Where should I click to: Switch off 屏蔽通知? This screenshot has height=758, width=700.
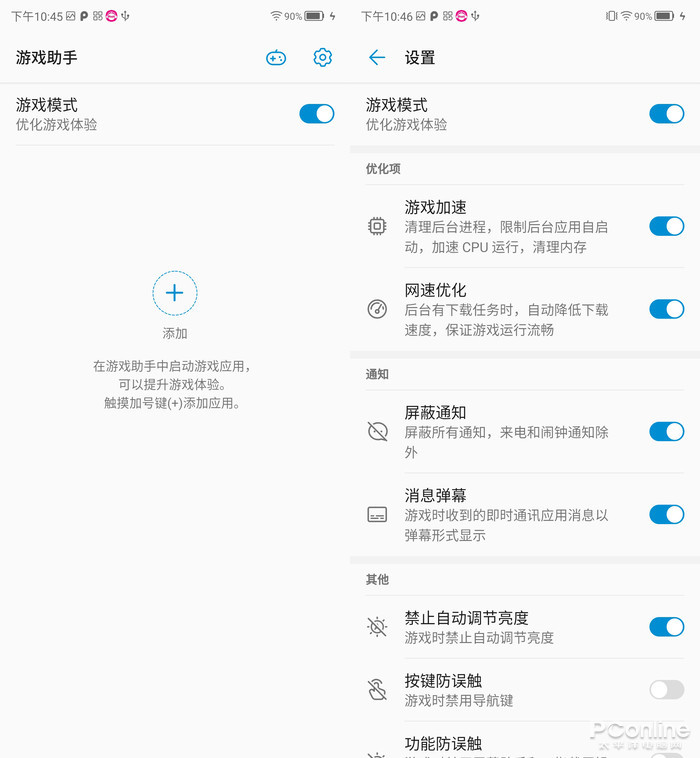[x=666, y=432]
